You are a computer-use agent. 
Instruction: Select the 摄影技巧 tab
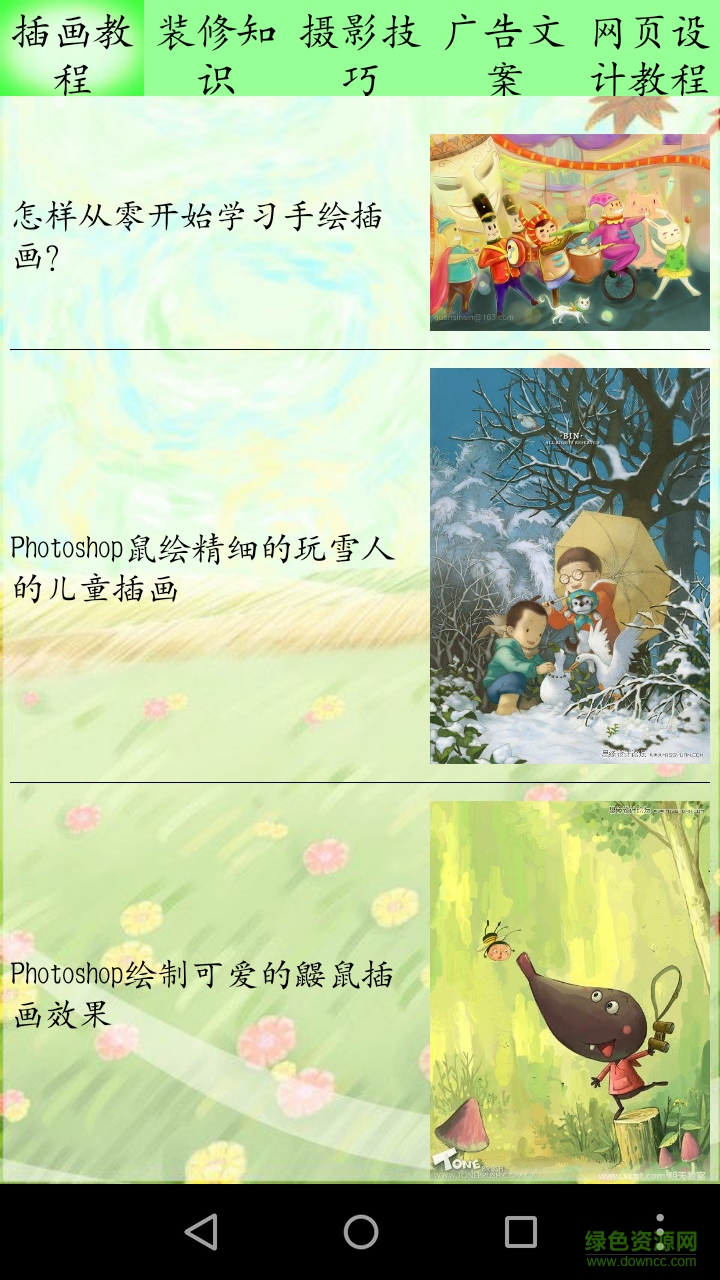coord(360,48)
